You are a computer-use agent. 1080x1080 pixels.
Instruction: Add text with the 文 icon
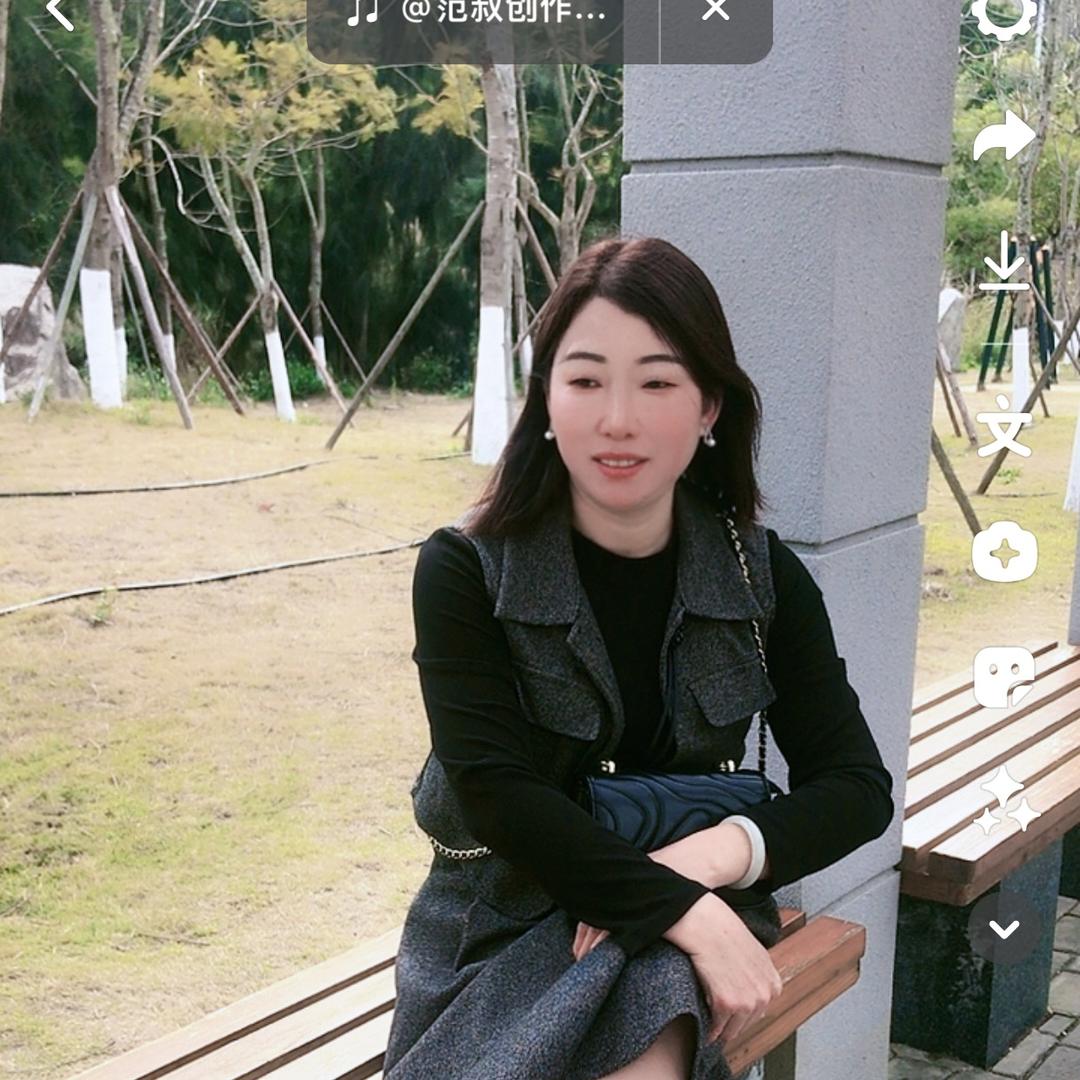(x=1003, y=425)
